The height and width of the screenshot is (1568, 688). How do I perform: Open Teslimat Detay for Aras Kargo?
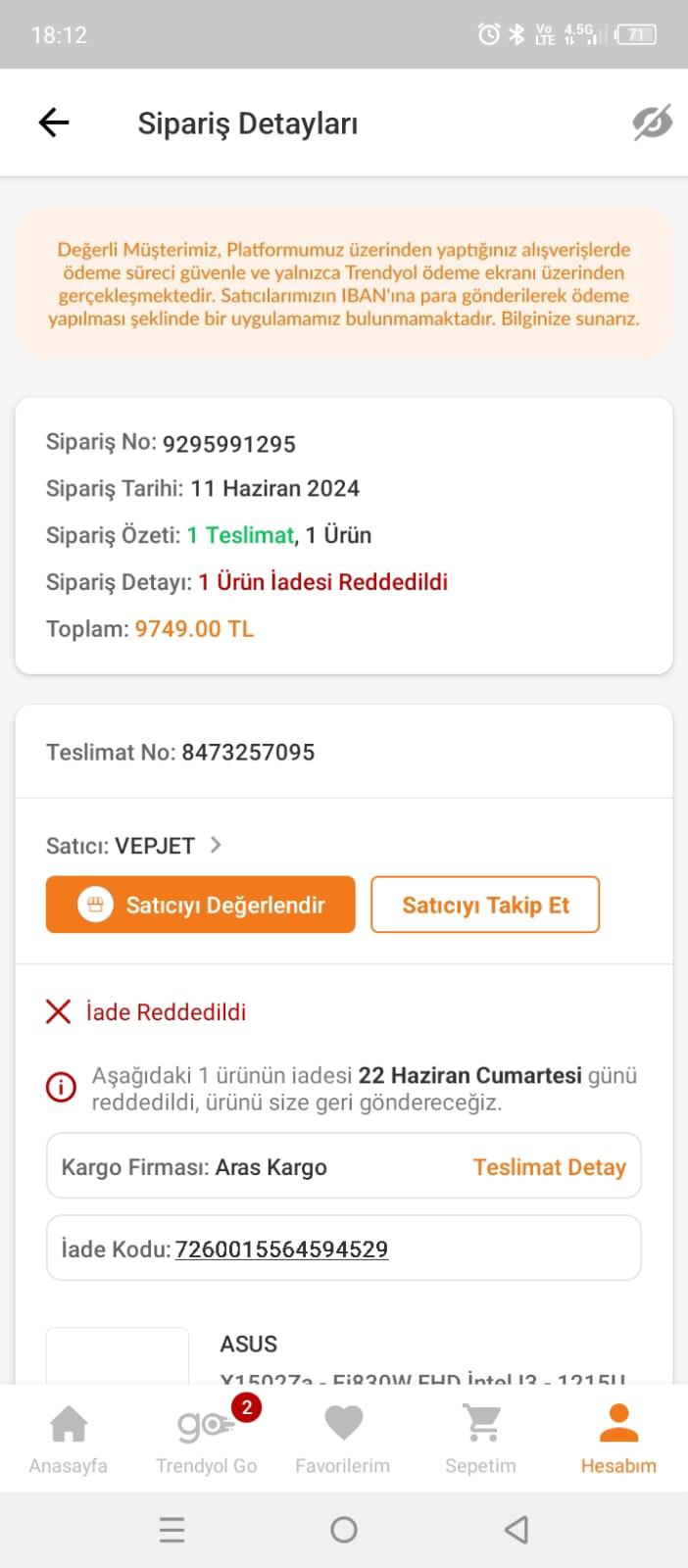[549, 1167]
